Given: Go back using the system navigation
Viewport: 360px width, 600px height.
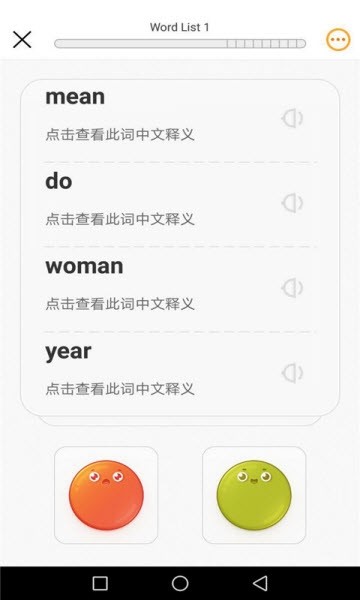Looking at the screenshot, I should (261, 583).
